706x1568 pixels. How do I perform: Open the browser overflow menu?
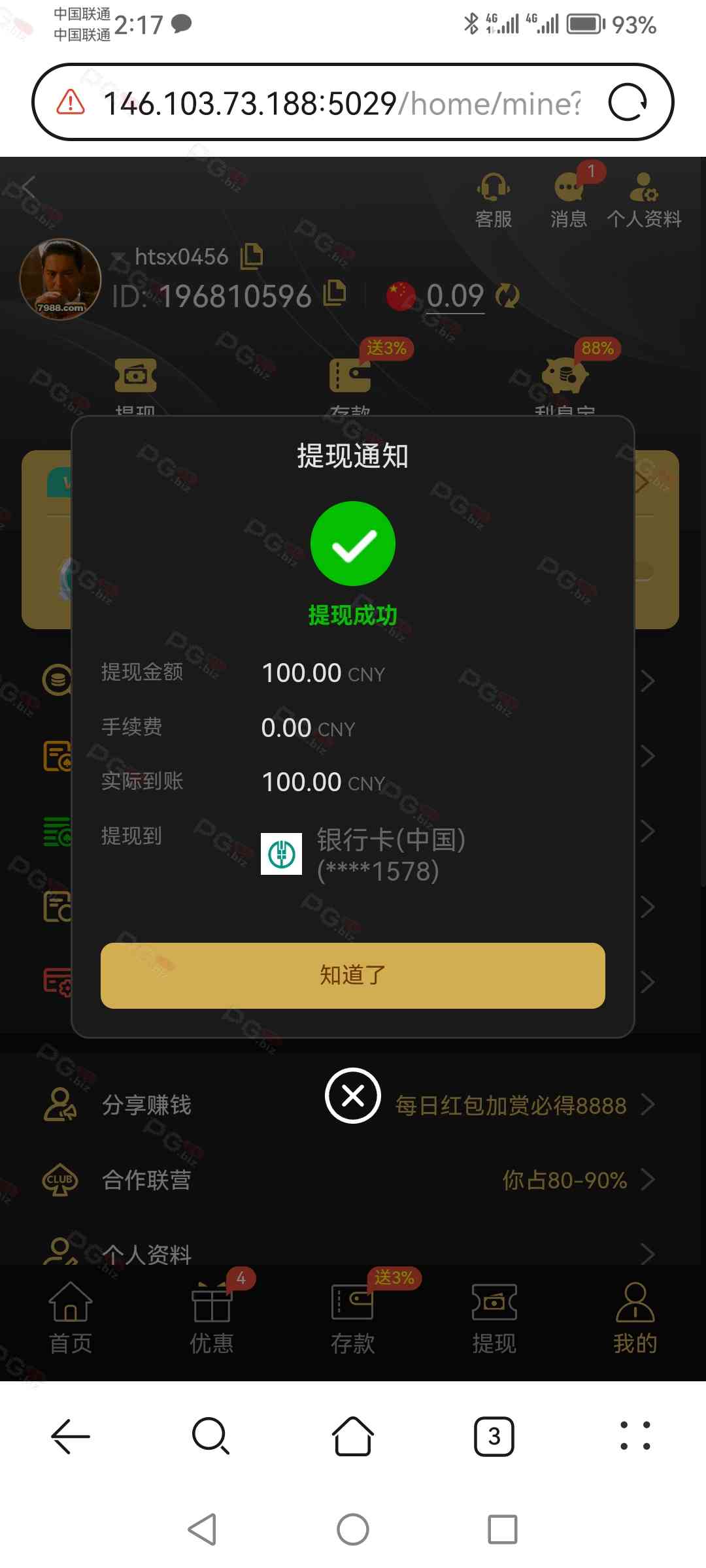click(x=635, y=1436)
